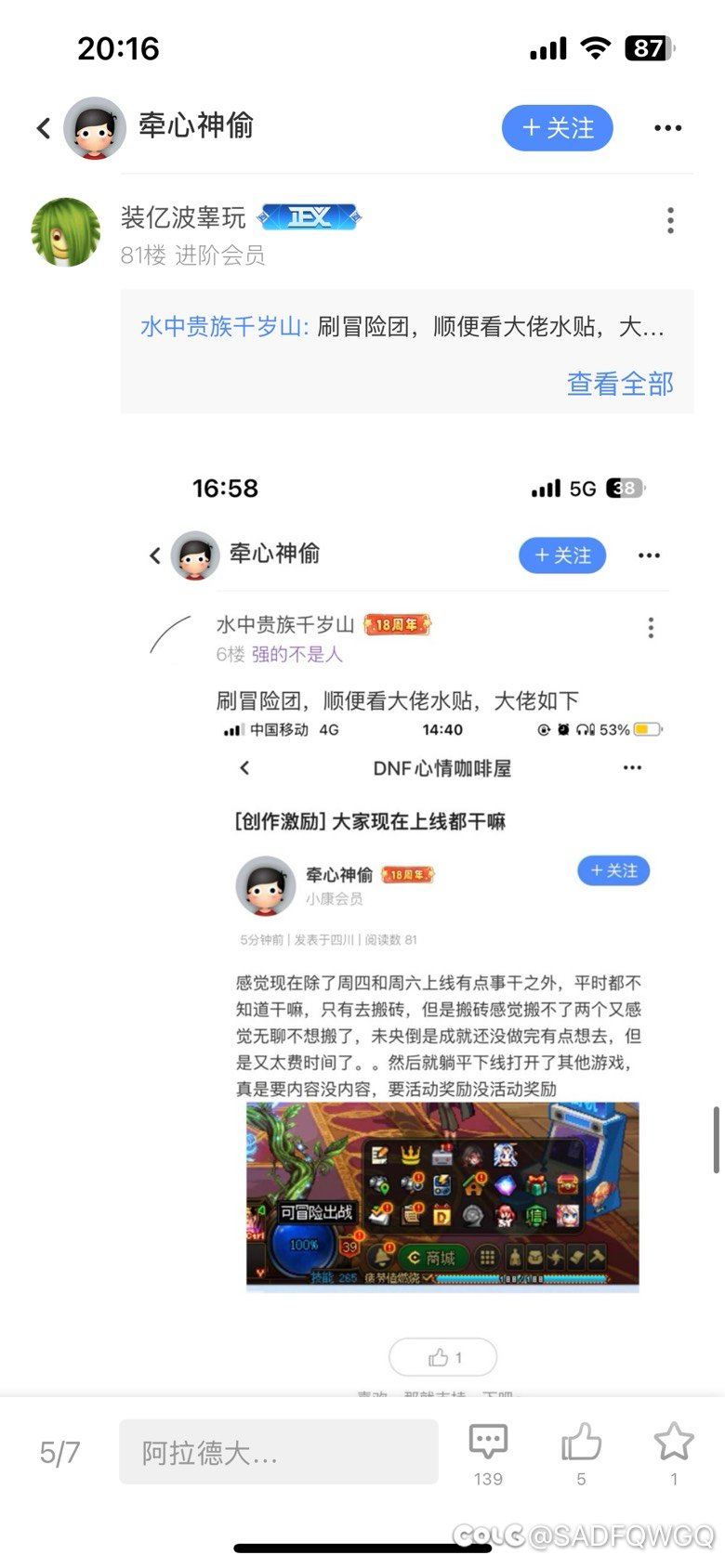Open the comments with 139 replies
This screenshot has width=725, height=1568.
point(488,1453)
